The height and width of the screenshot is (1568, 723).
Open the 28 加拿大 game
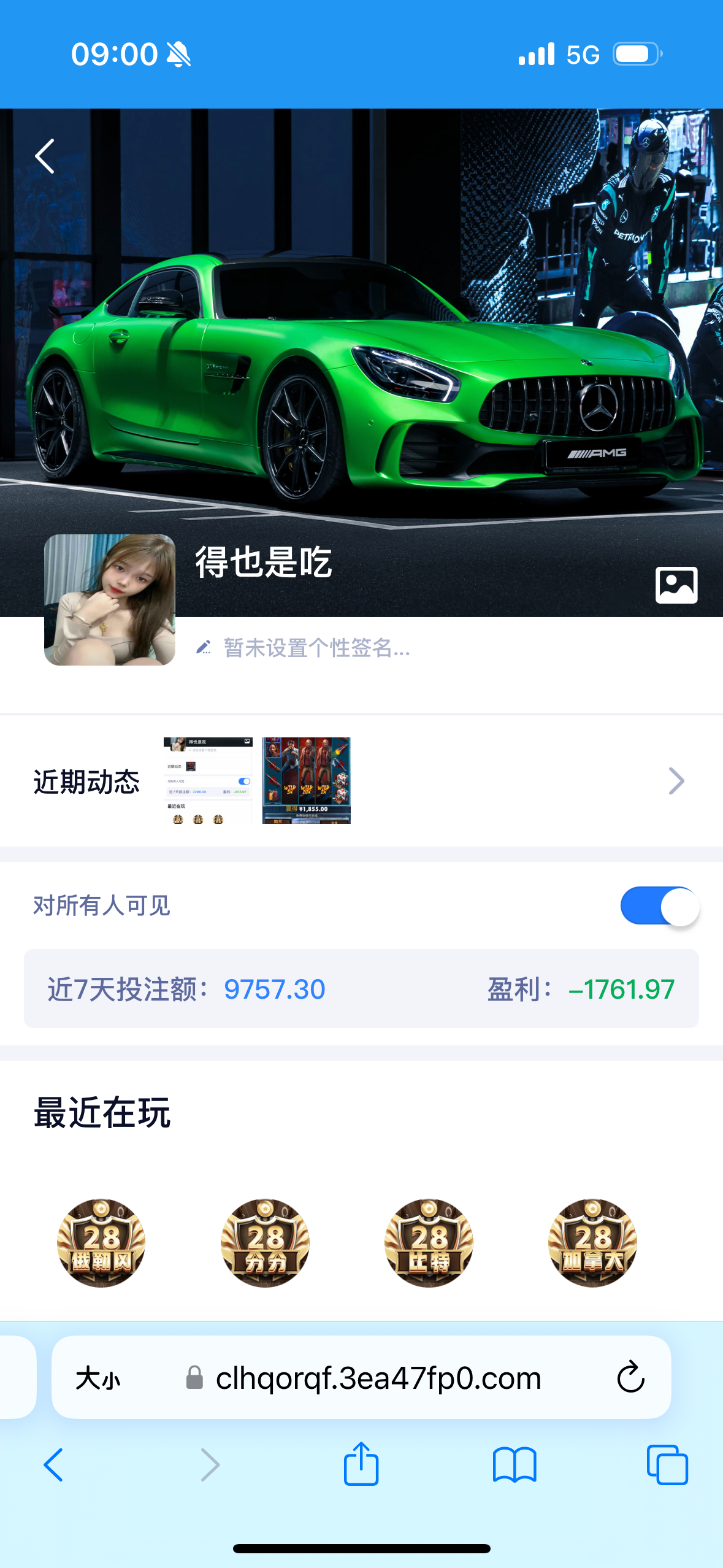pyautogui.click(x=592, y=1243)
